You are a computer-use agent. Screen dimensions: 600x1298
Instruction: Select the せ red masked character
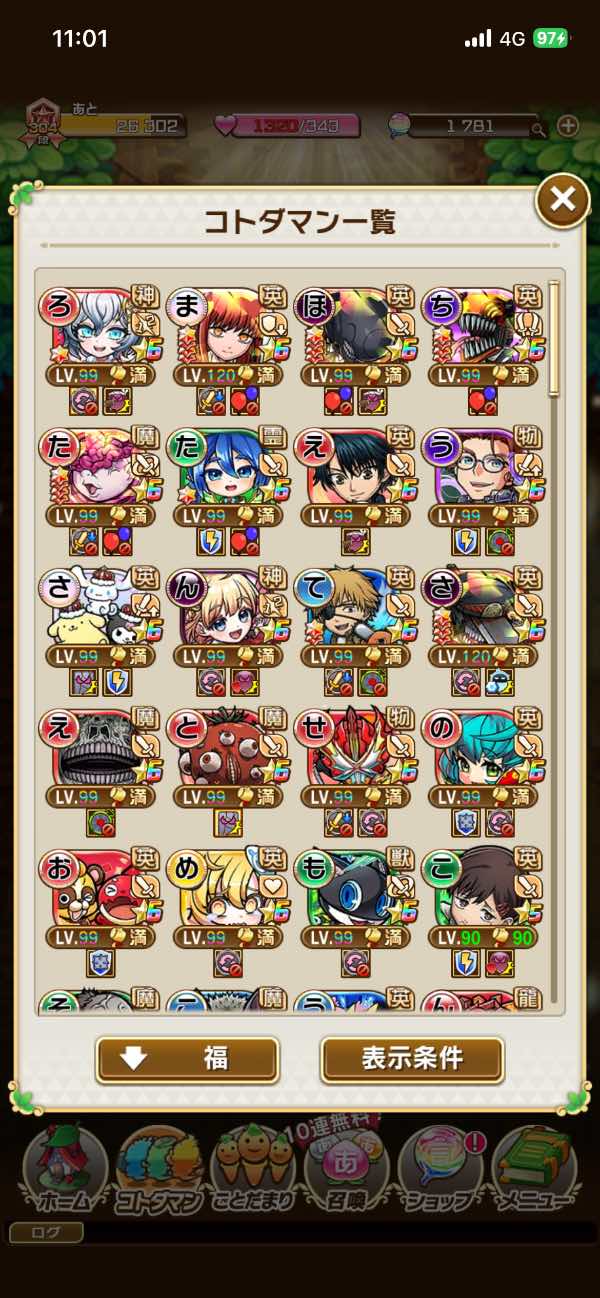coord(356,761)
